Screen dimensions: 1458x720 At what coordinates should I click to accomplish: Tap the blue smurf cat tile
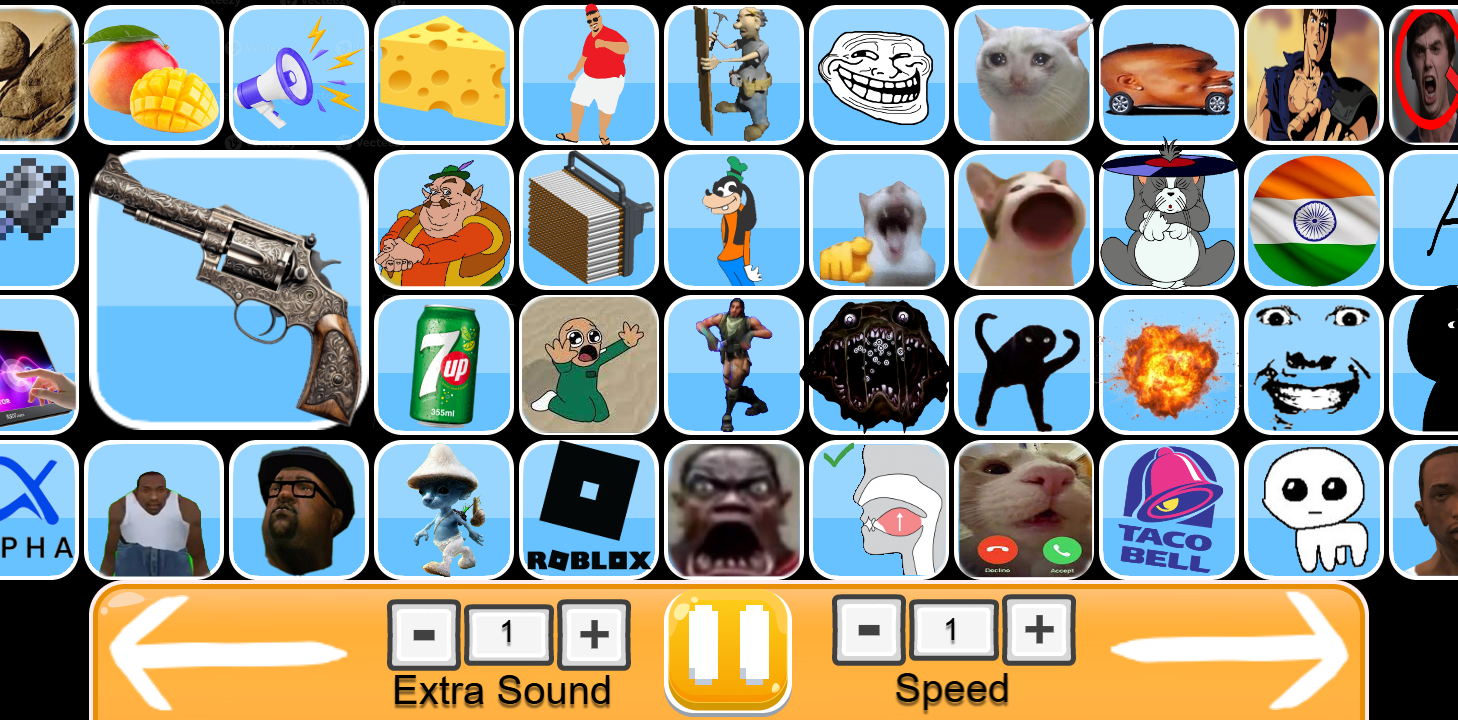tap(444, 509)
